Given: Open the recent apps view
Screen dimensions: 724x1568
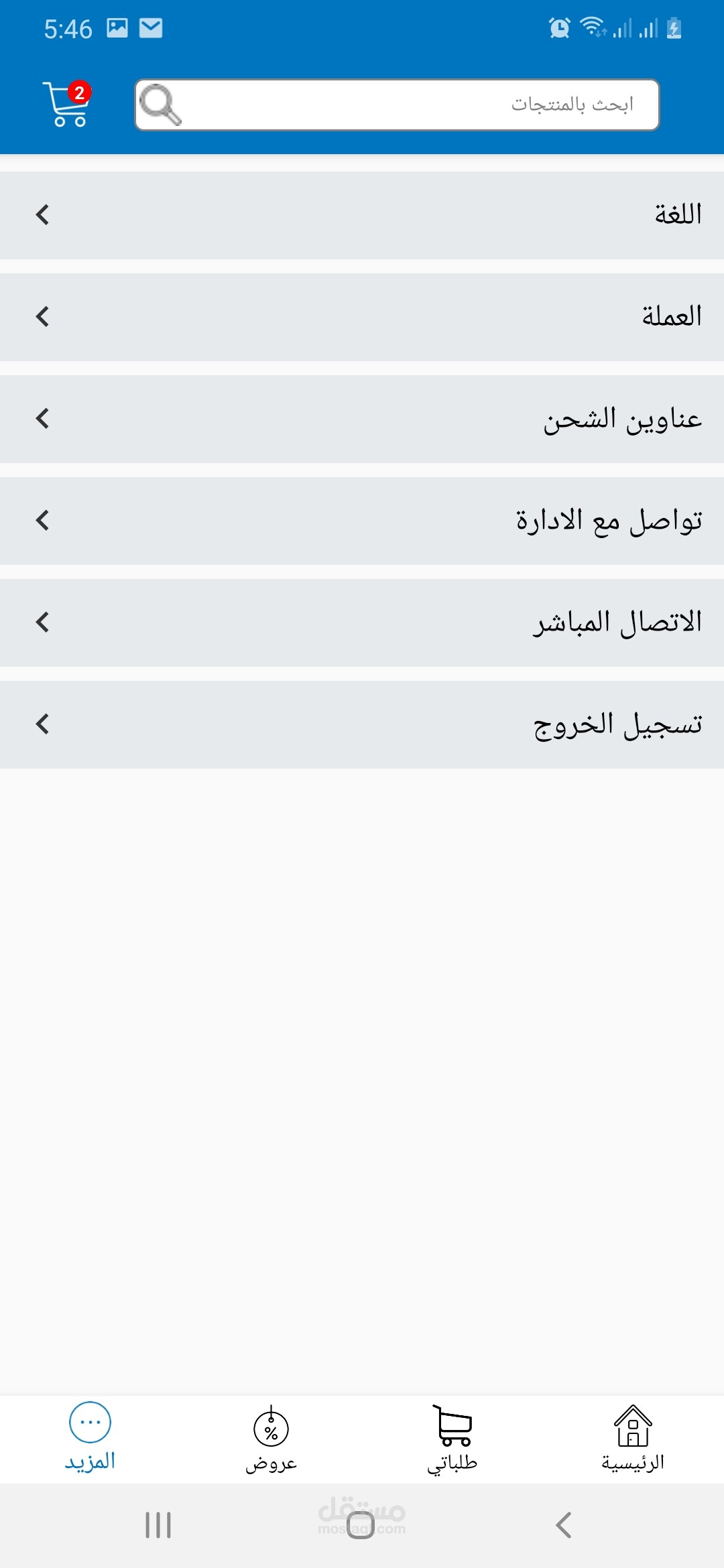Looking at the screenshot, I should click(158, 1525).
